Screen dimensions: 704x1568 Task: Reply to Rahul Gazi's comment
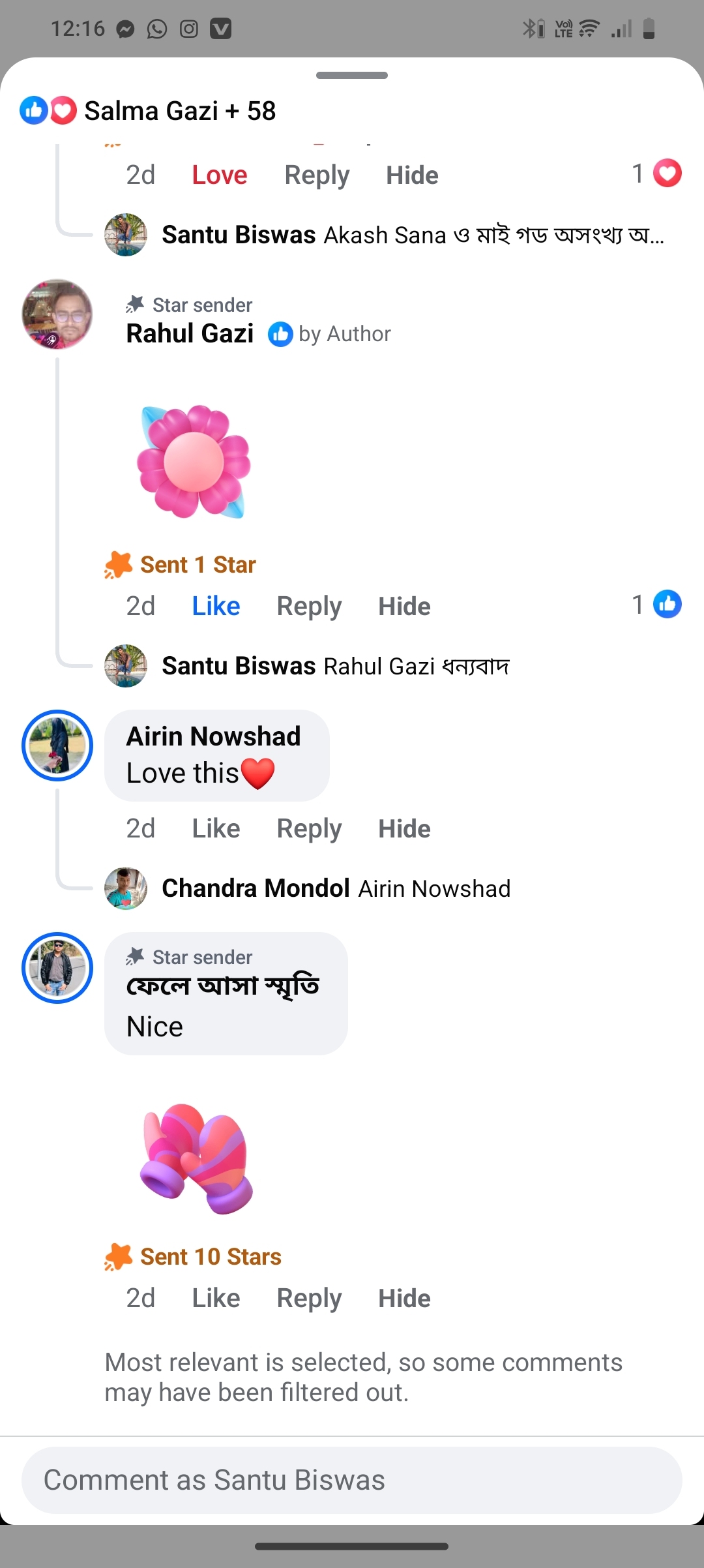click(309, 606)
